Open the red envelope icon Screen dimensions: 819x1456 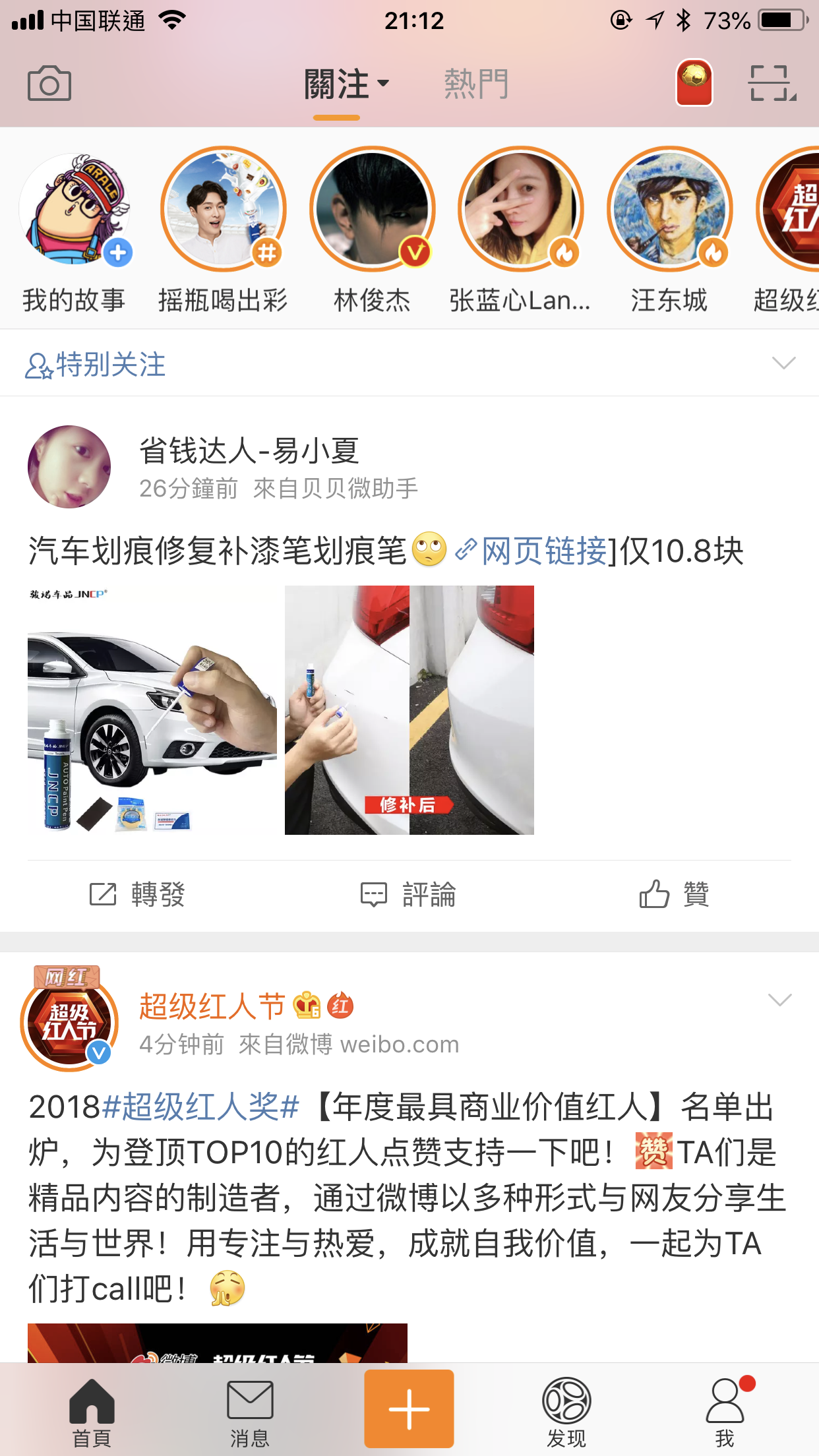[694, 83]
